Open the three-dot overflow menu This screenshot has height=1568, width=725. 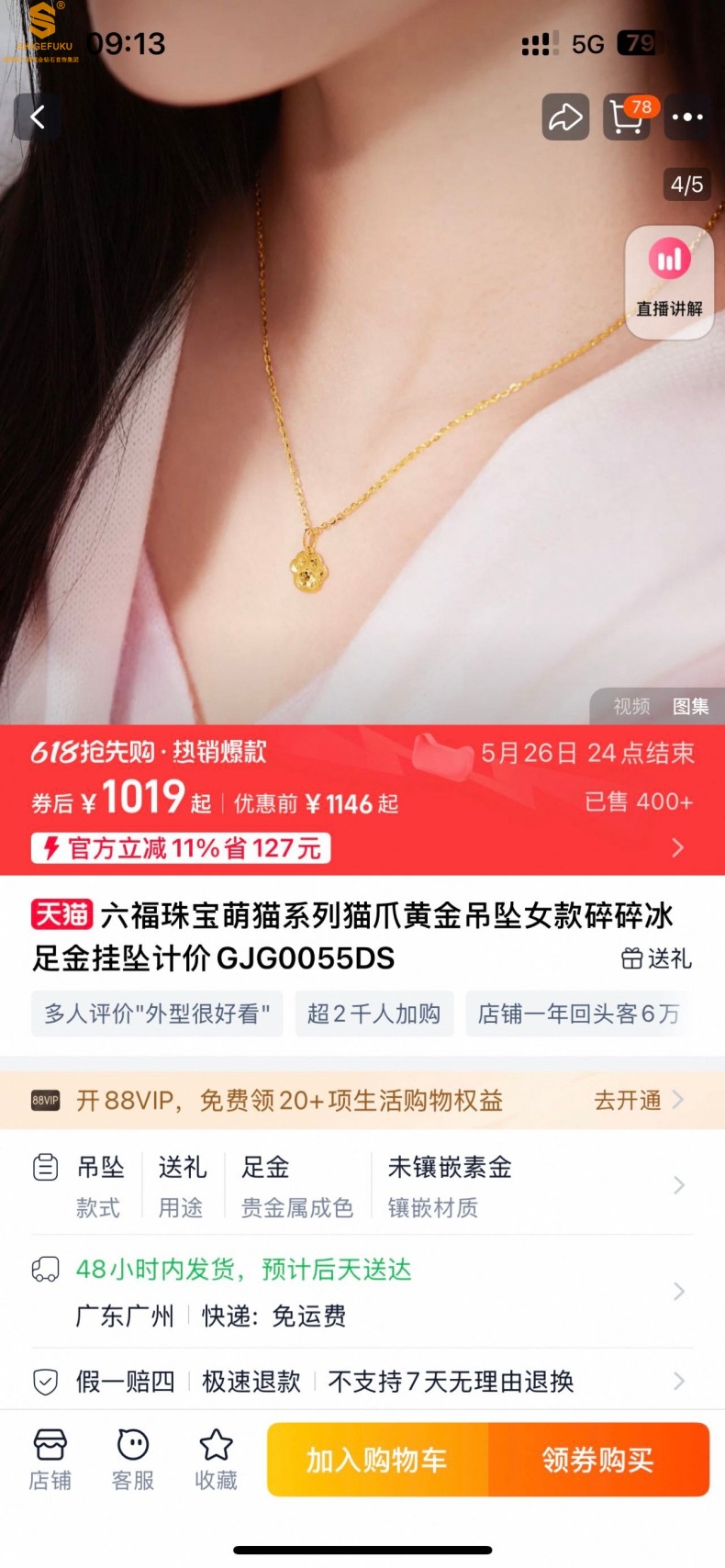(687, 117)
